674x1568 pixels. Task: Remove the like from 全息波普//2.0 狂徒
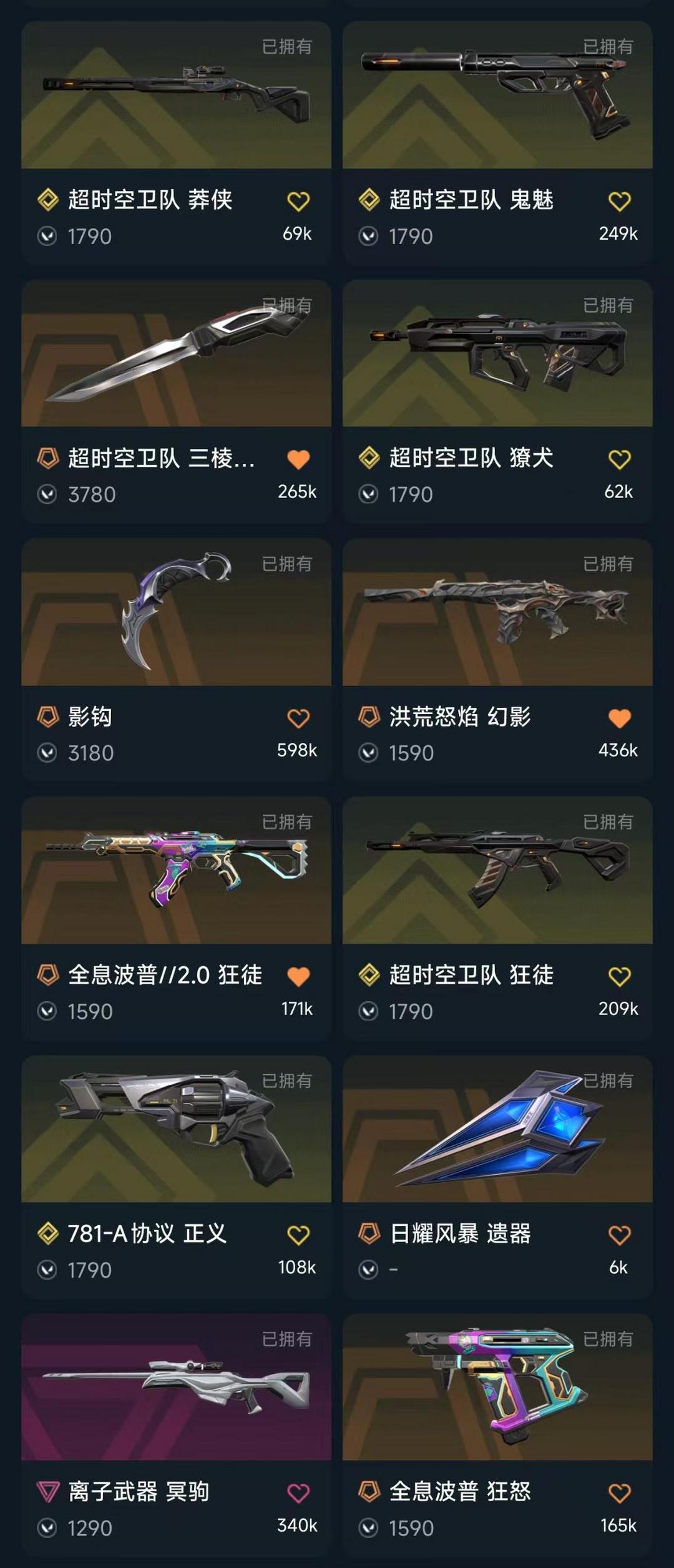pos(298,976)
